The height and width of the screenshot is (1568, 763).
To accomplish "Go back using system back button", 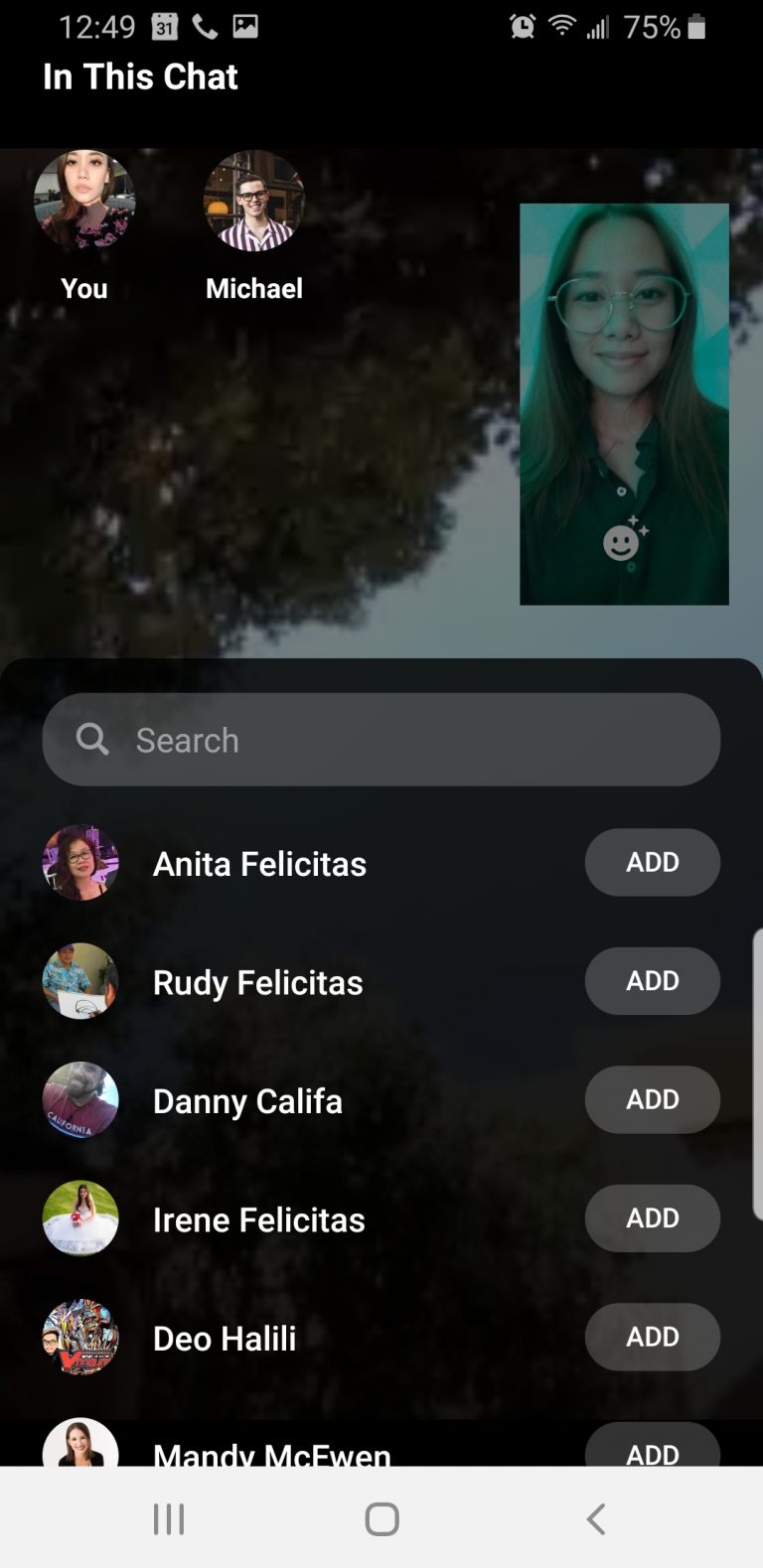I will click(x=595, y=1518).
